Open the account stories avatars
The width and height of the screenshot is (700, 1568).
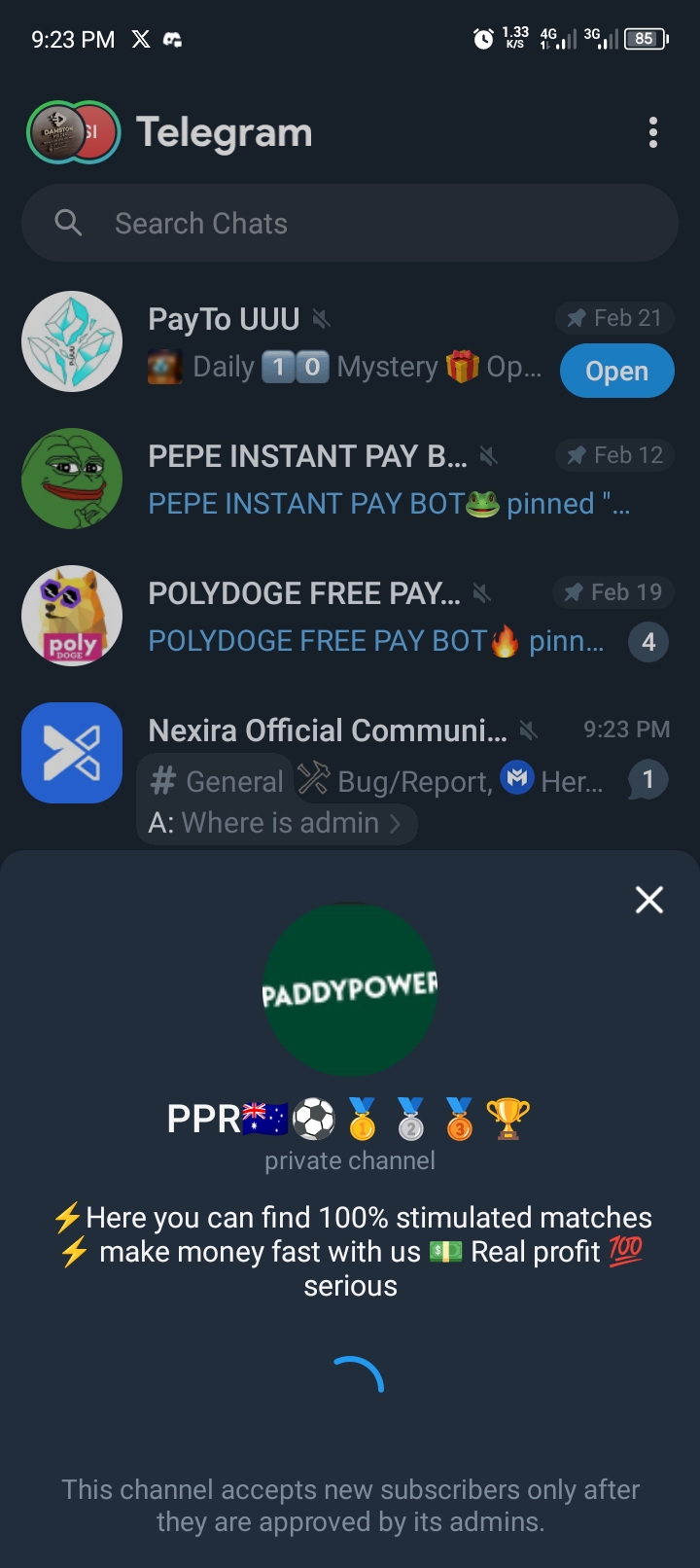74,132
